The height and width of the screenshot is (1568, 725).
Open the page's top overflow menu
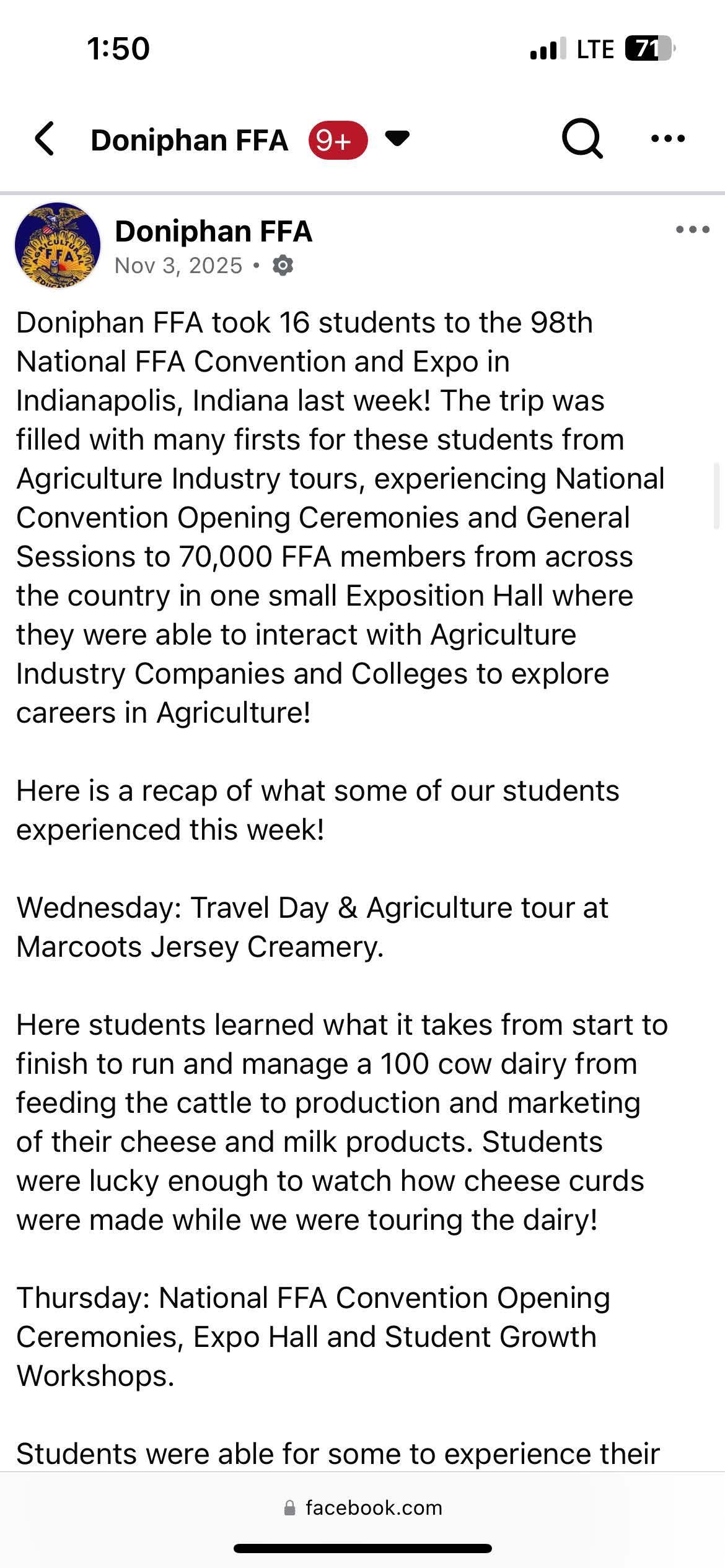pos(668,139)
